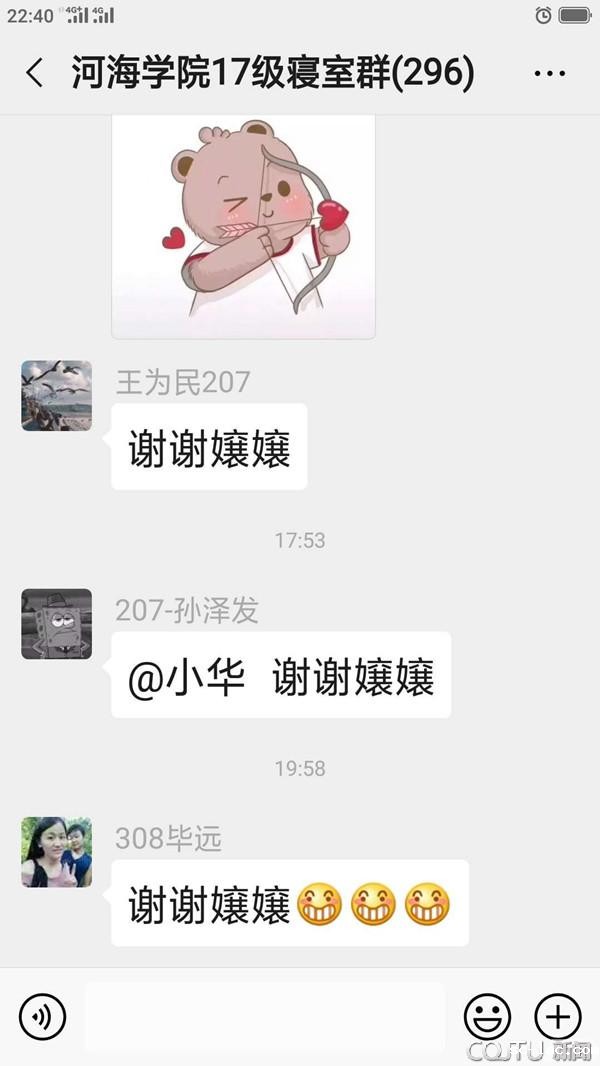600x1066 pixels.
Task: Open 308毕远's profile avatar
Action: [57, 852]
